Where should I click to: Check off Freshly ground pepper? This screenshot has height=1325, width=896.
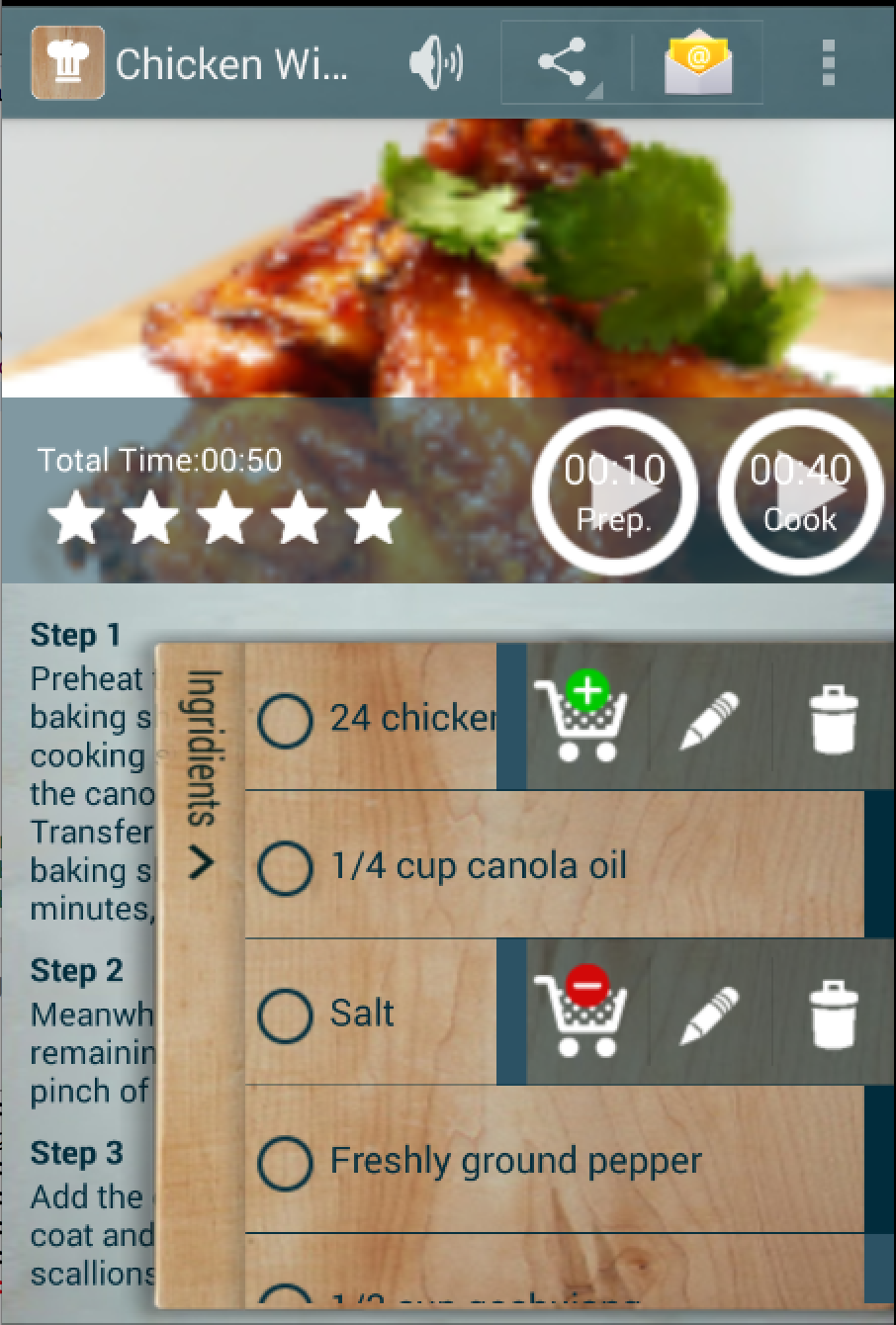(x=285, y=1161)
